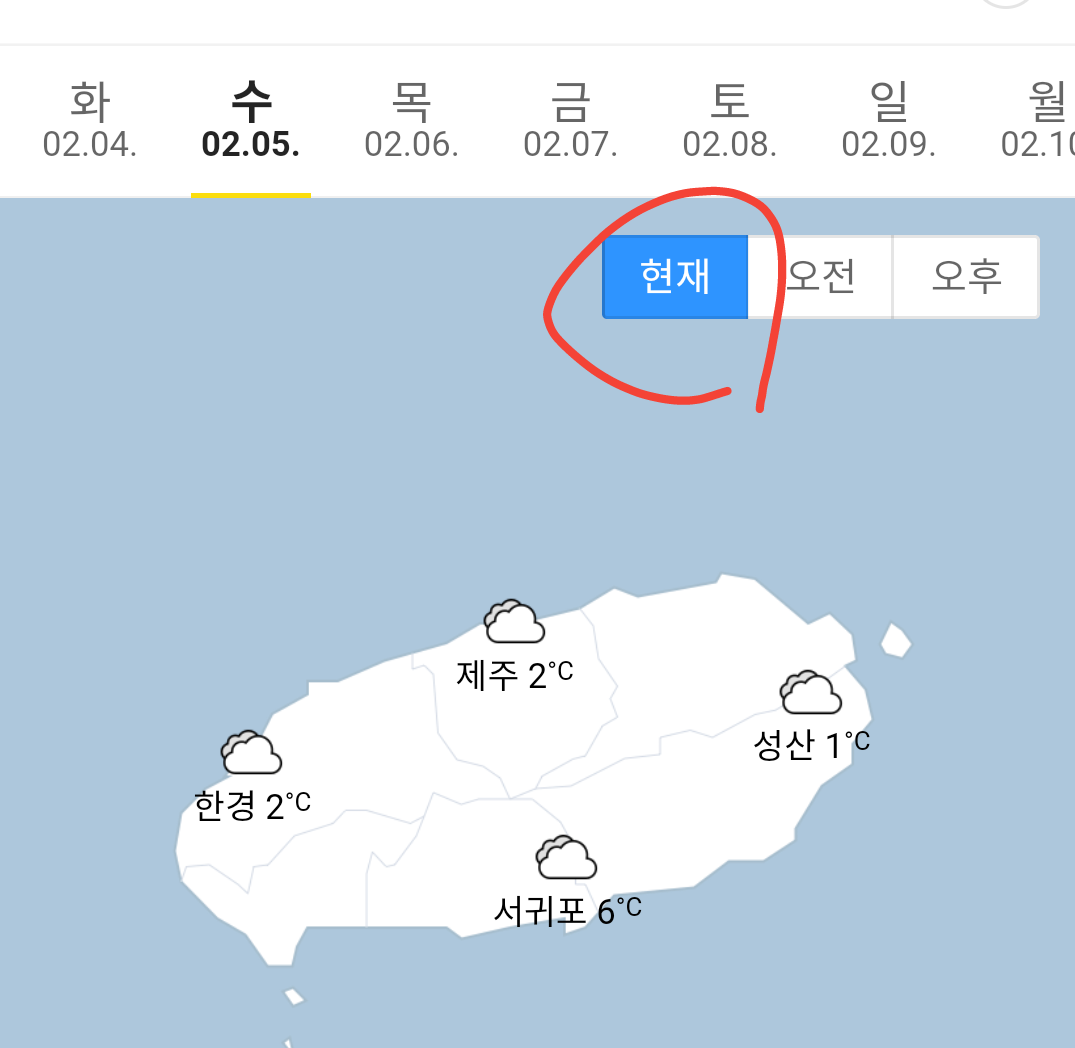The height and width of the screenshot is (1048, 1075).
Task: Go to the 월 02.10 date tab
Action: [1040, 122]
